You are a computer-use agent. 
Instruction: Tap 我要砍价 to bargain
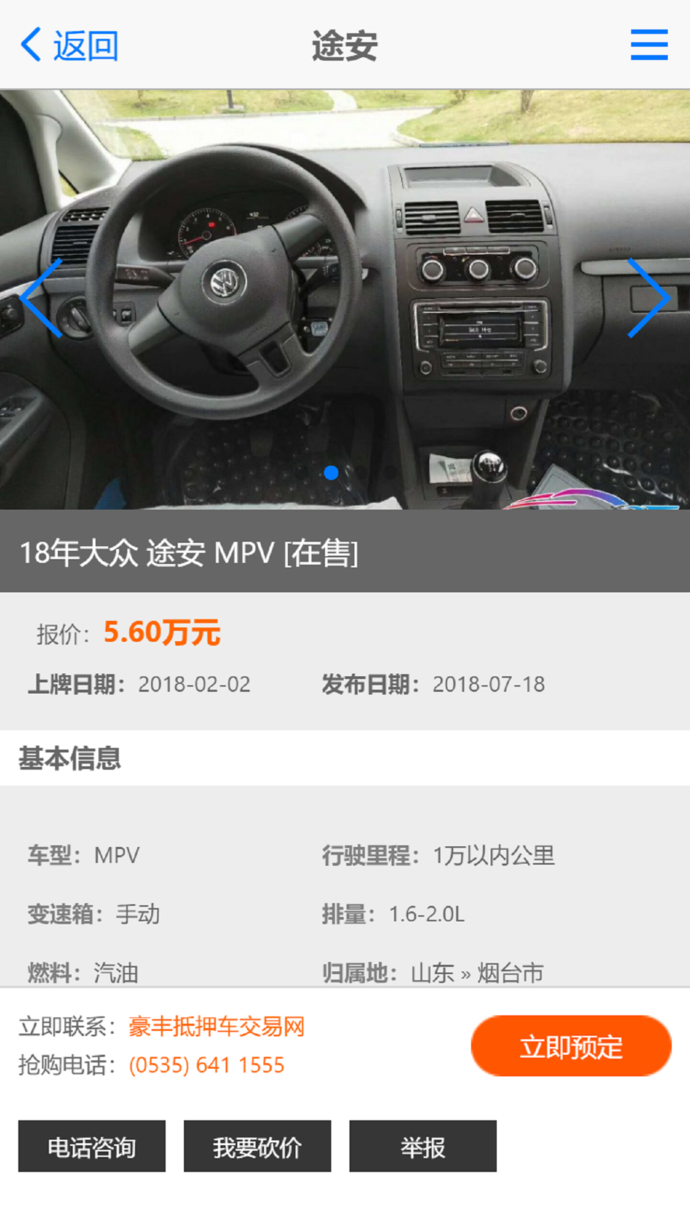pos(257,1146)
